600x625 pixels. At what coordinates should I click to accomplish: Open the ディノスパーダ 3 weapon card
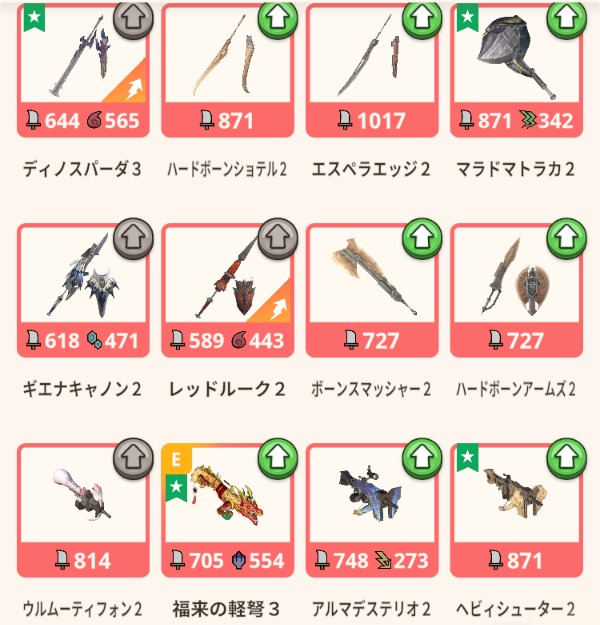83,70
